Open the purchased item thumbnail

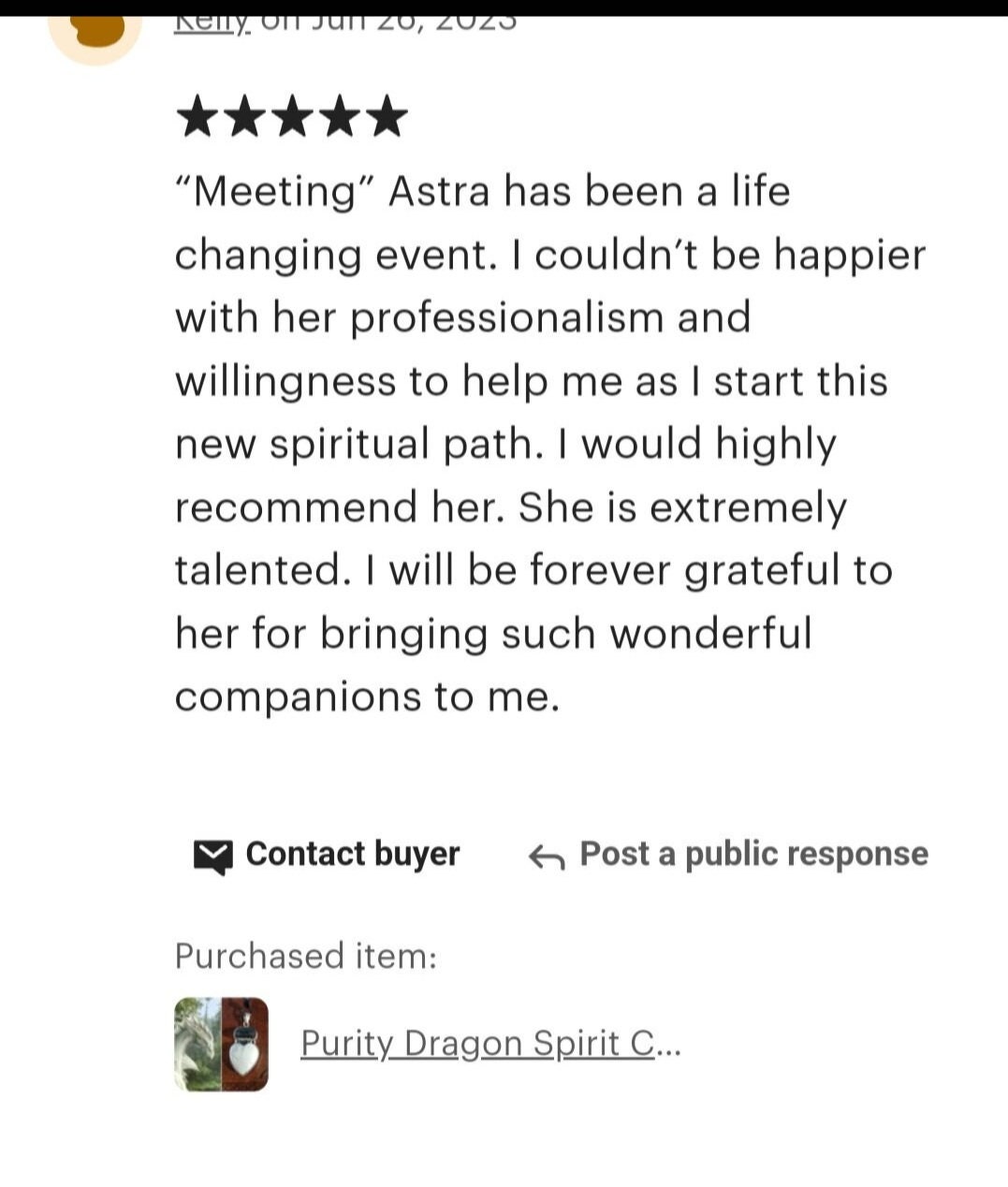point(222,1045)
